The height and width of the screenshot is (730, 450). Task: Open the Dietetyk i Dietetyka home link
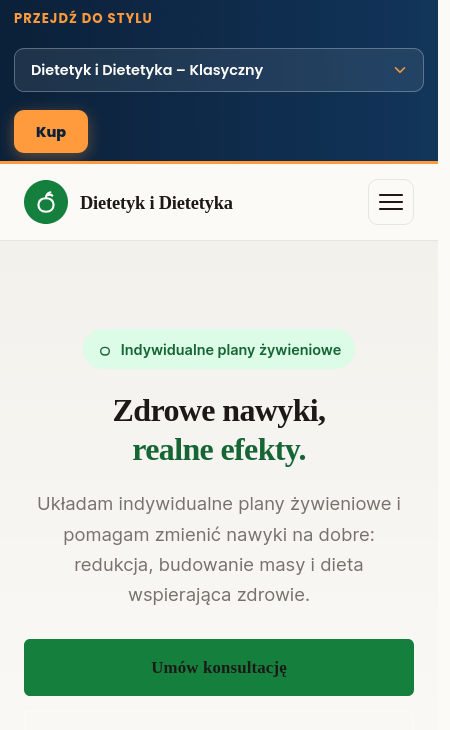128,202
